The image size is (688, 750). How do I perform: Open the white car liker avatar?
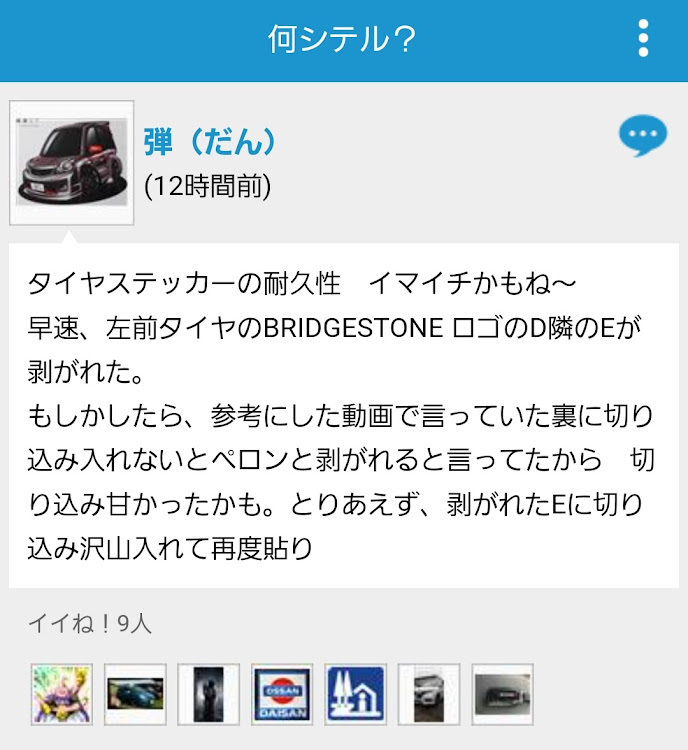(x=429, y=694)
